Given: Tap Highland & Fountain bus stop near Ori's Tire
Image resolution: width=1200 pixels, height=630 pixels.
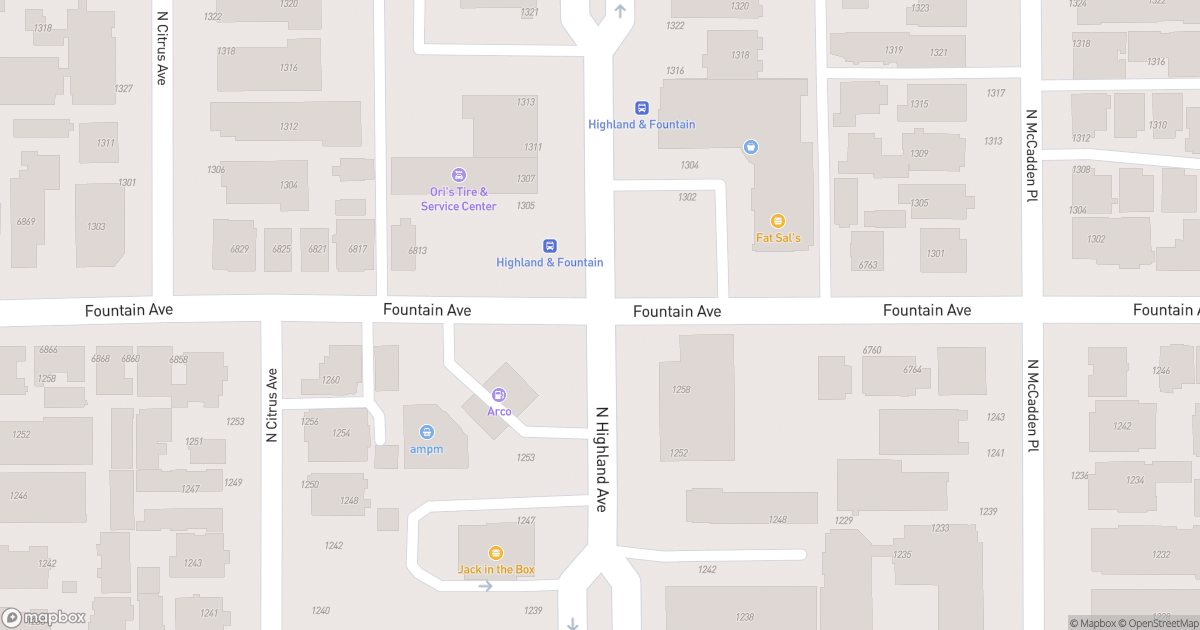Looking at the screenshot, I should [x=550, y=246].
